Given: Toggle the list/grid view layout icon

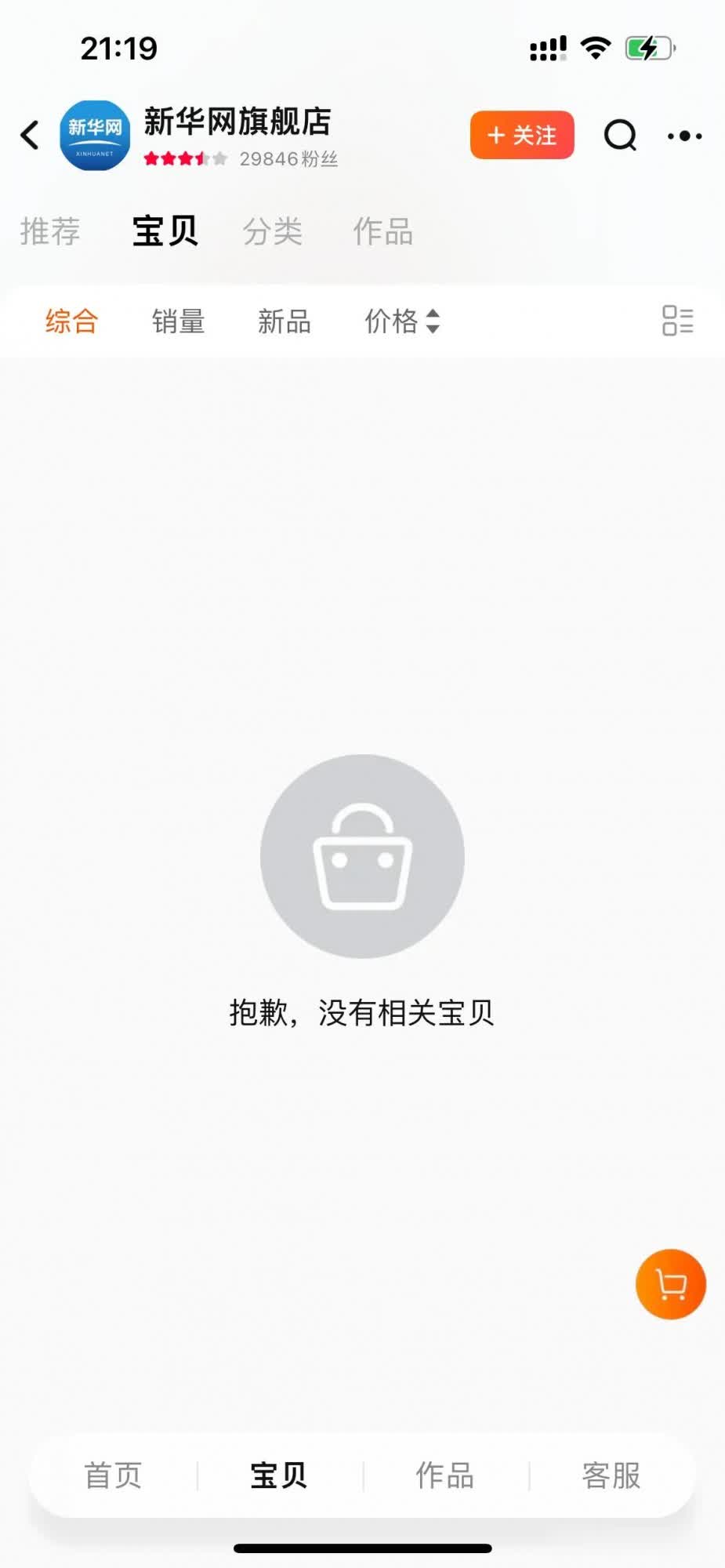Looking at the screenshot, I should [677, 321].
